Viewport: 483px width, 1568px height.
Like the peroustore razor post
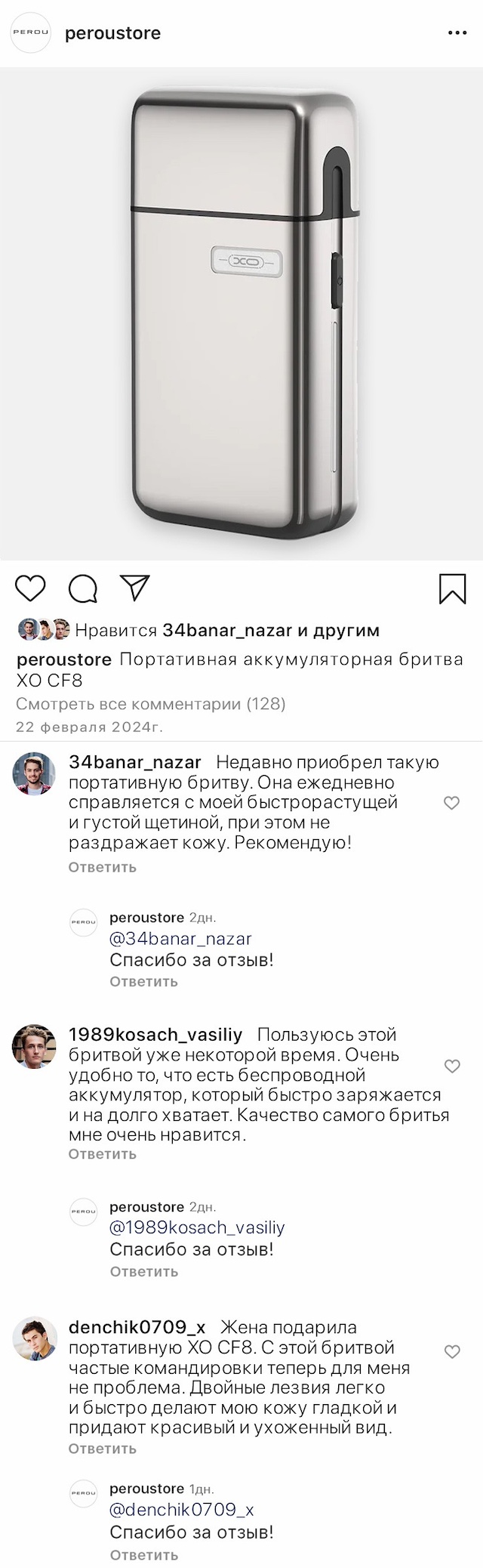click(31, 588)
